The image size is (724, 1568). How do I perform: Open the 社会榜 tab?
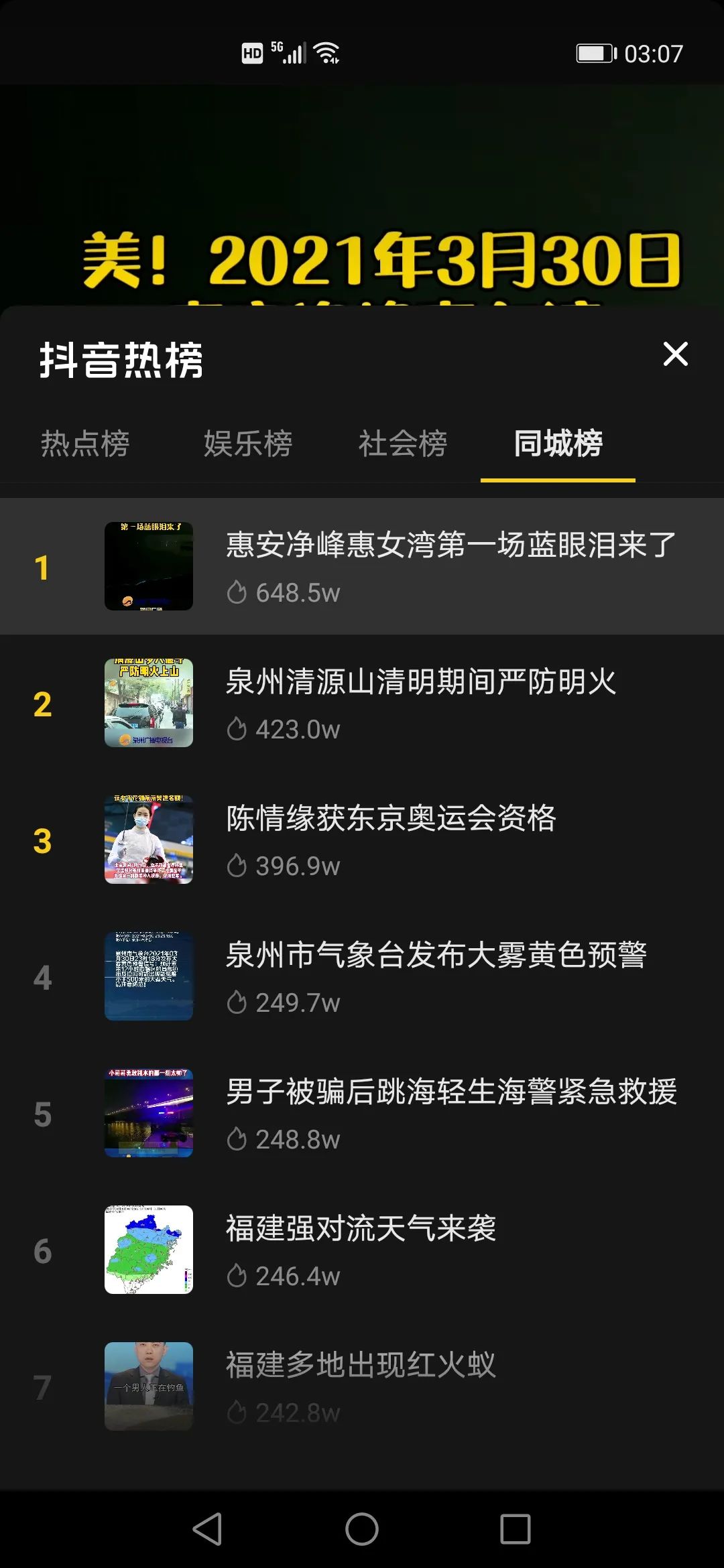point(403,444)
